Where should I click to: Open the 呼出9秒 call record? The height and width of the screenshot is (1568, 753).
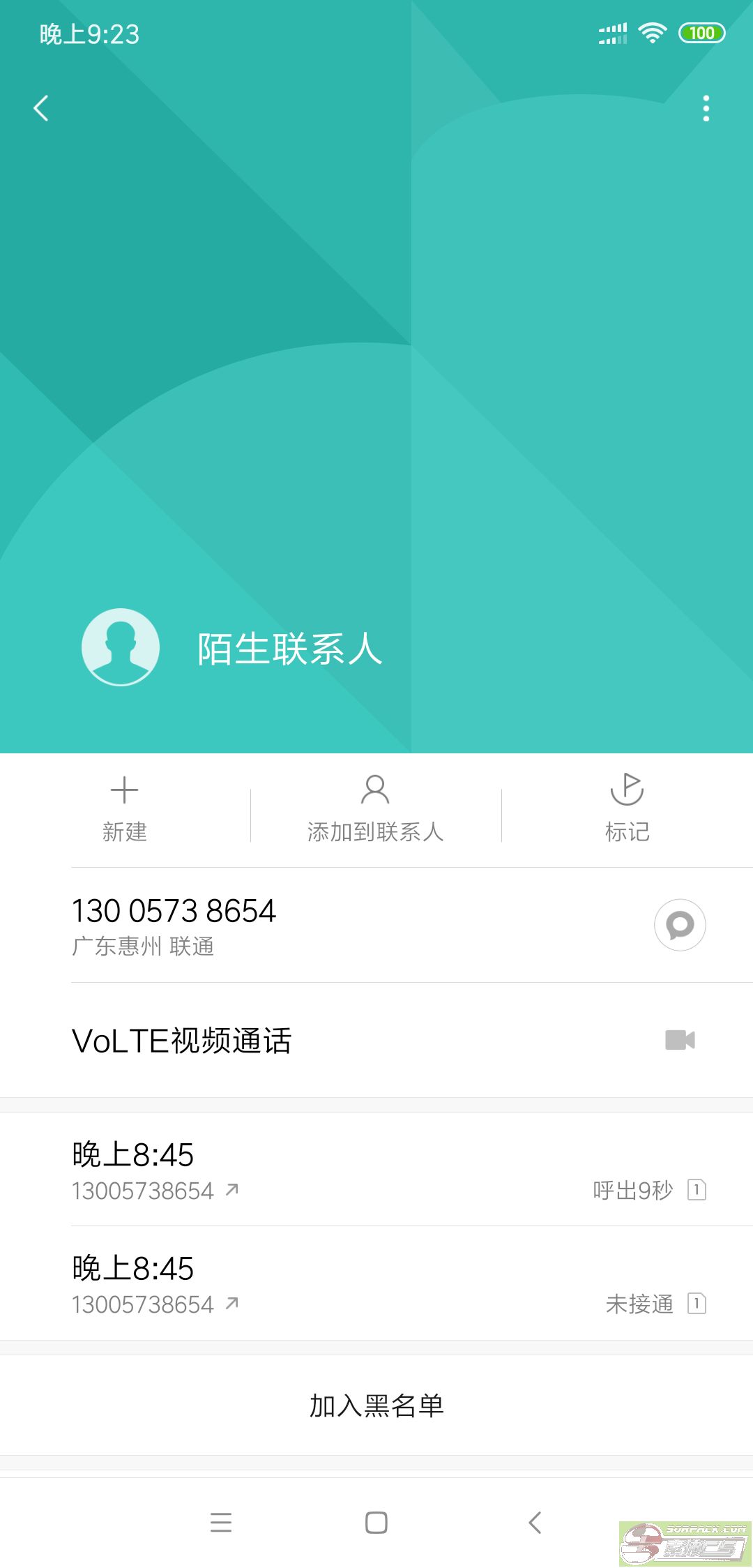tap(376, 1170)
